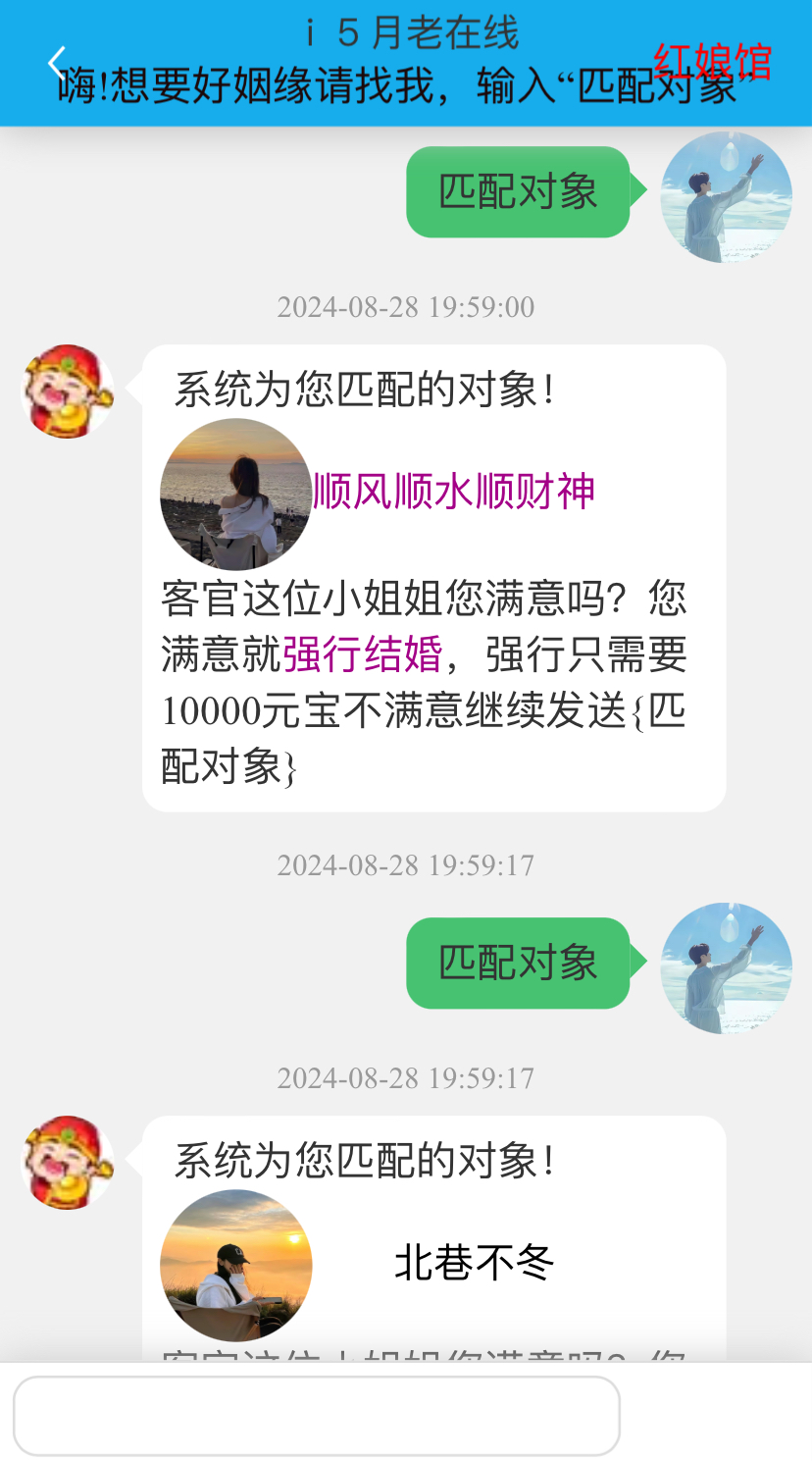The width and height of the screenshot is (812, 1461).
Task: Click the second match result card at the bottom
Action: point(431,1246)
